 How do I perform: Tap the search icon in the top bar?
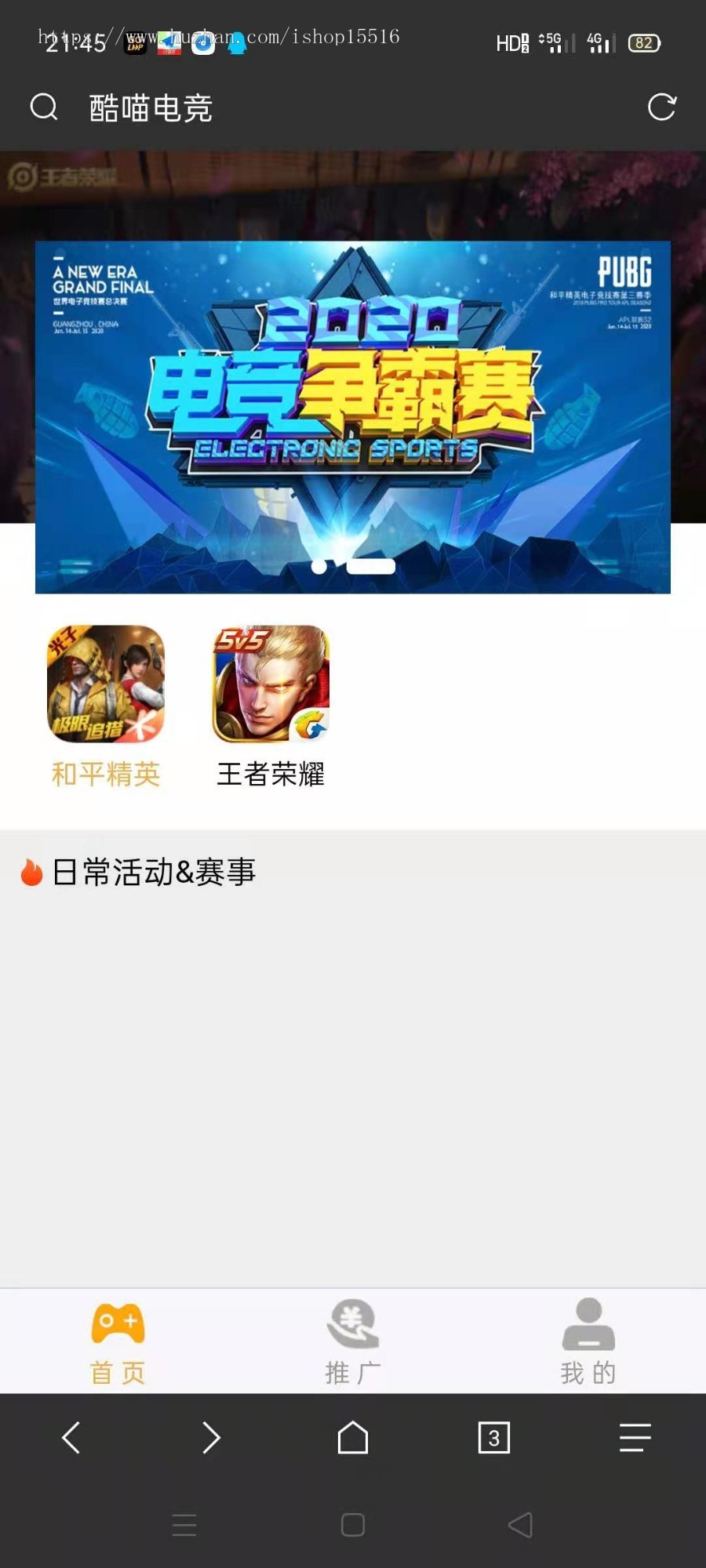coord(44,107)
